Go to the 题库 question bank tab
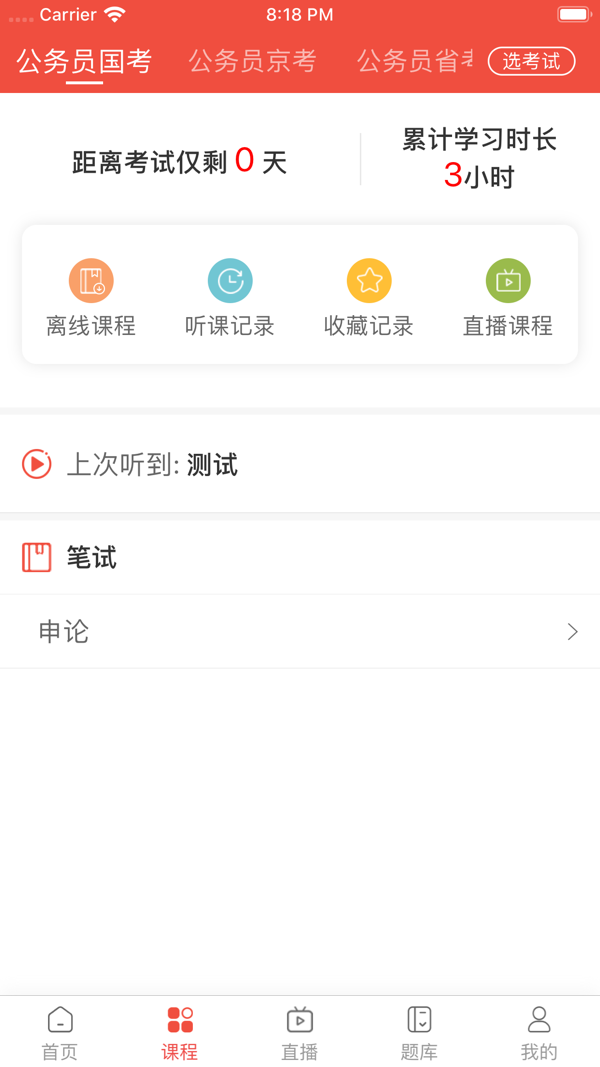 (x=419, y=1032)
